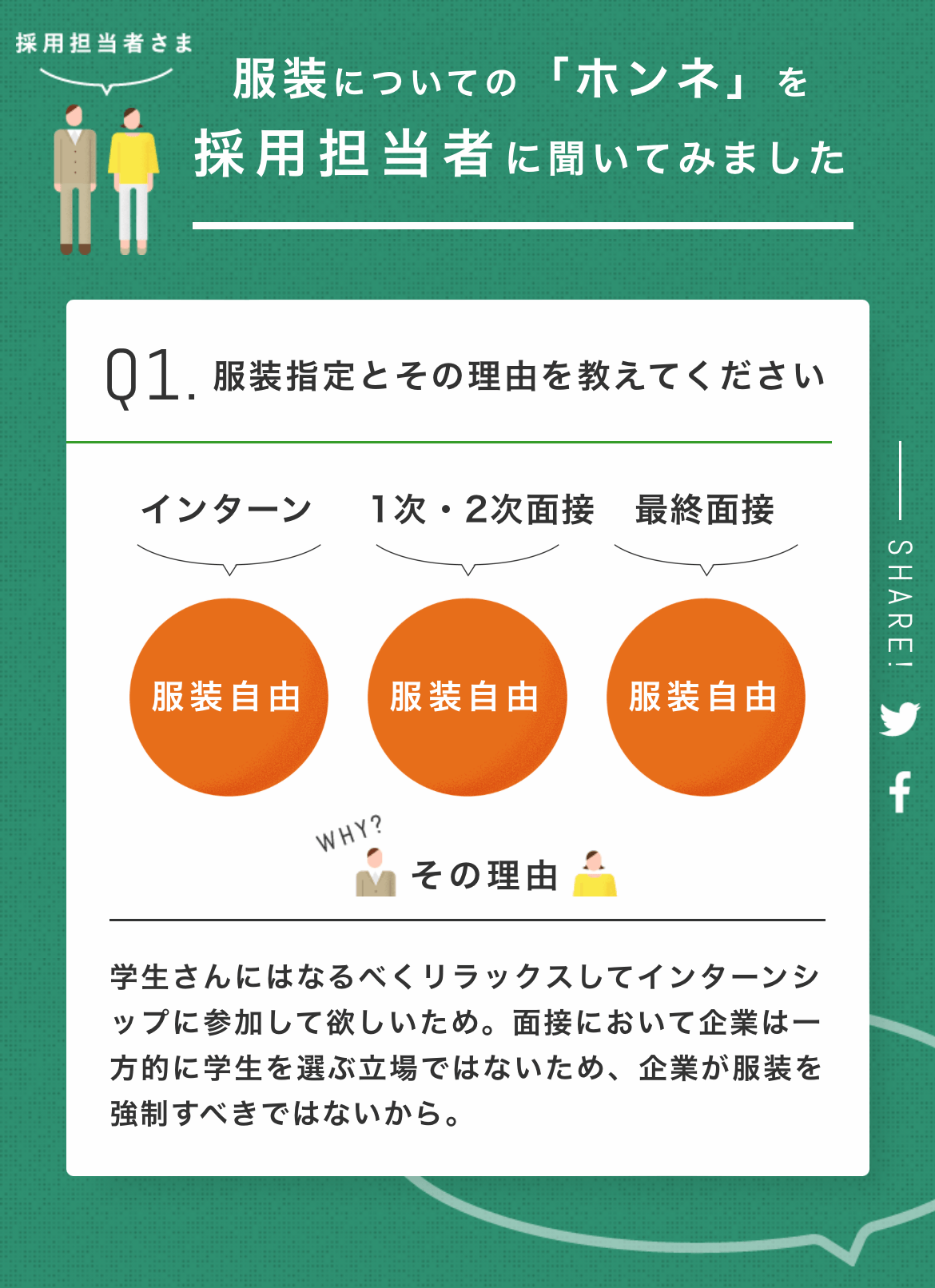Viewport: 935px width, 1288px height.
Task: Share this page on Twitter
Action: click(899, 718)
